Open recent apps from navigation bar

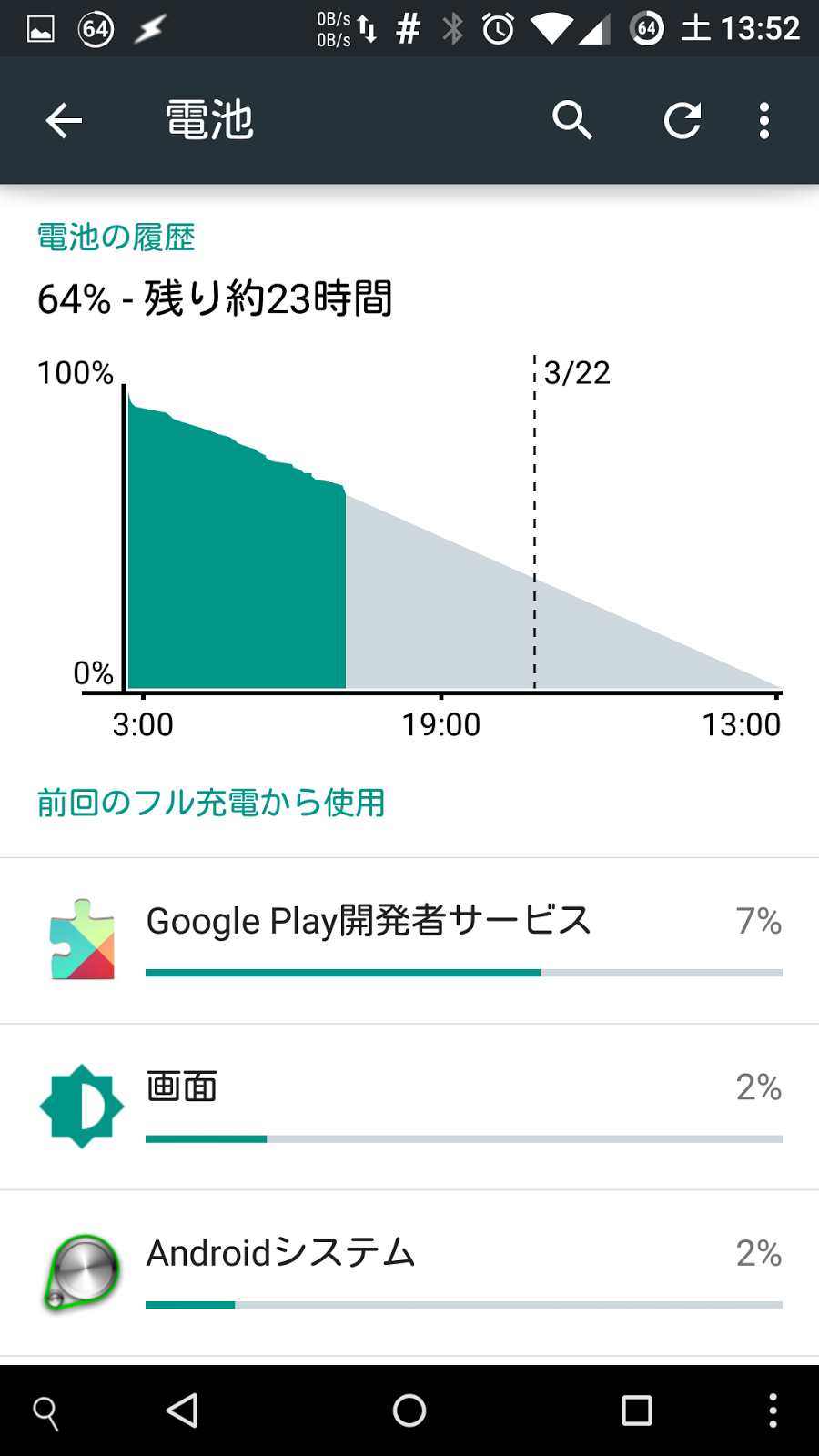point(637,1410)
